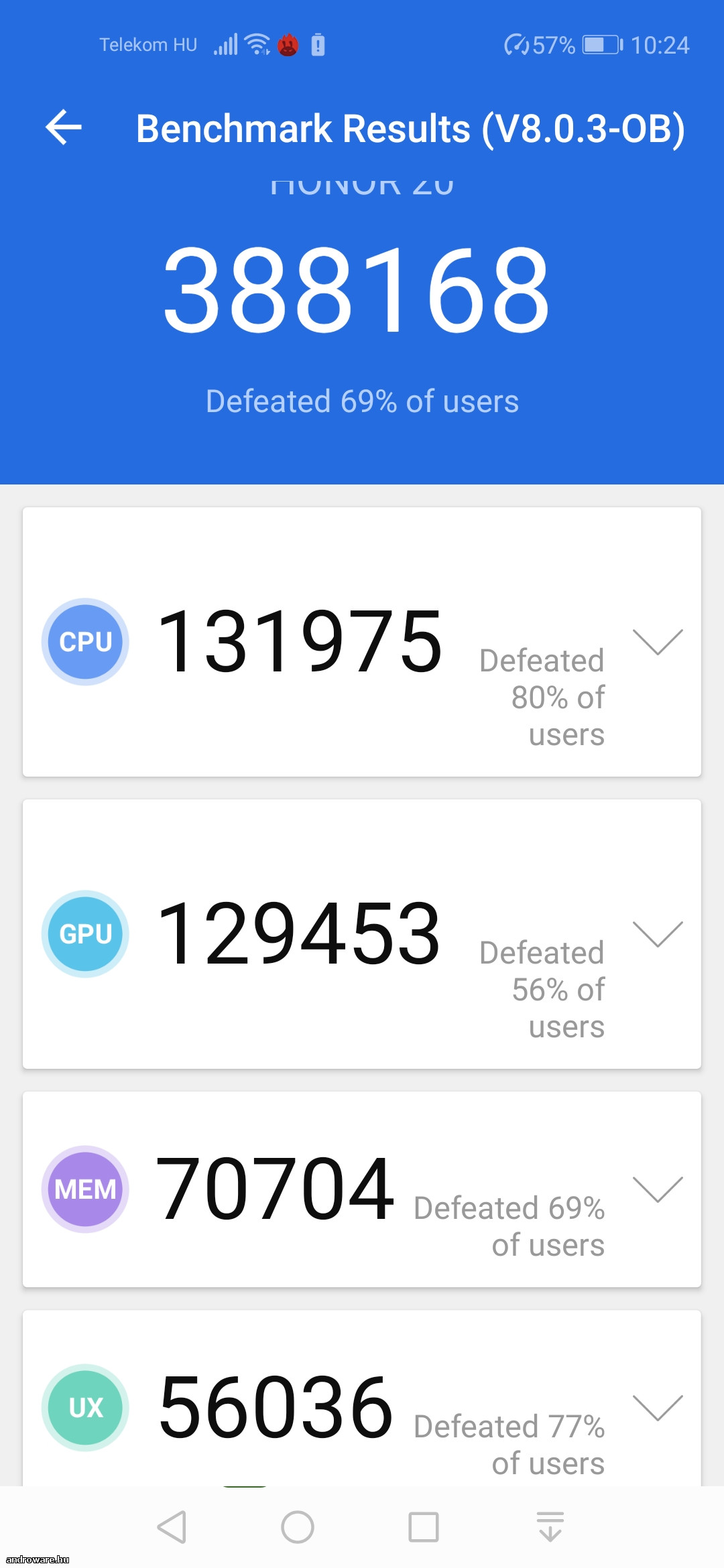Image resolution: width=724 pixels, height=1568 pixels.
Task: Expand the MEM score details
Action: coord(658,1189)
